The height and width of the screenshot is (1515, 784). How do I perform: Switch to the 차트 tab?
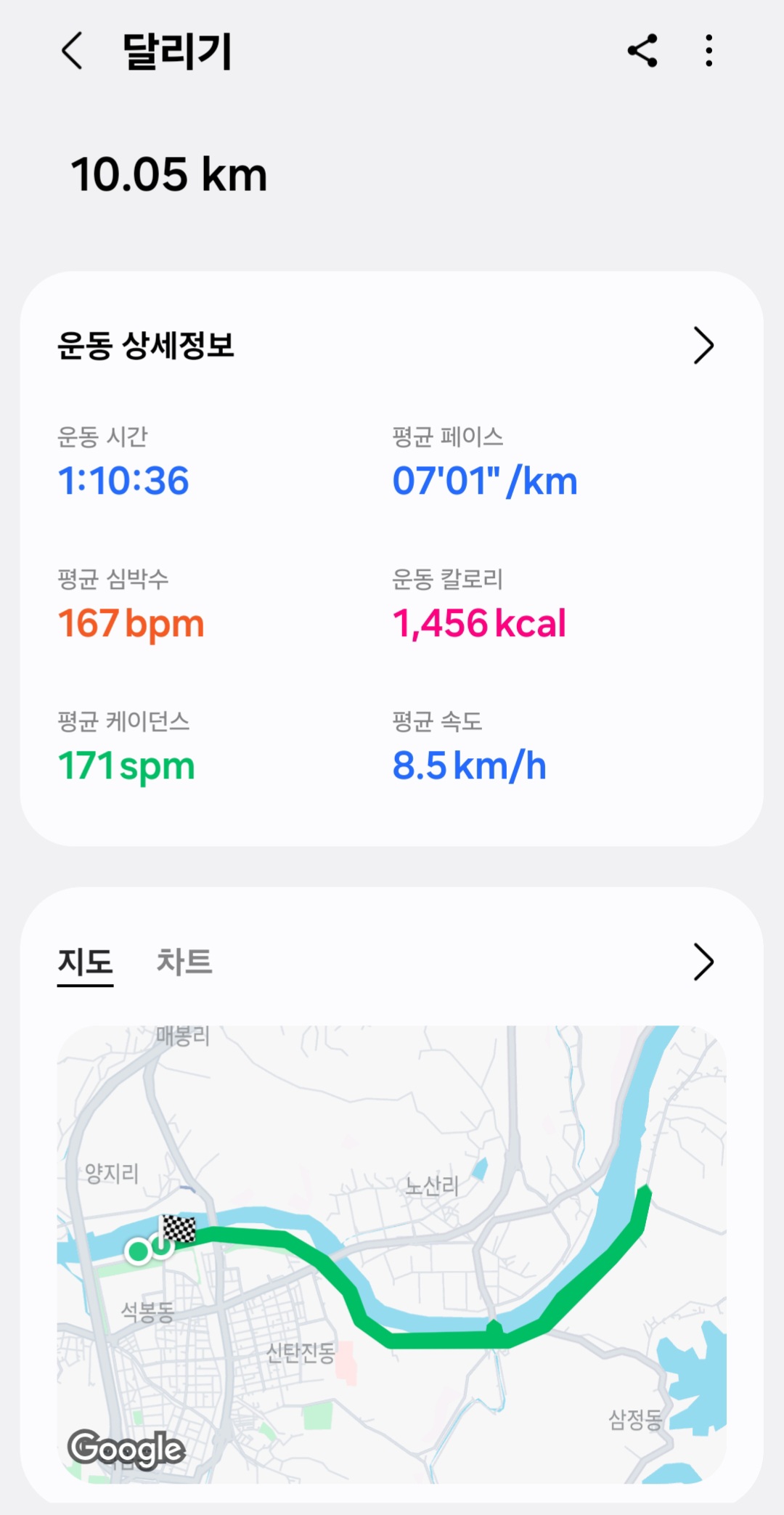point(184,962)
